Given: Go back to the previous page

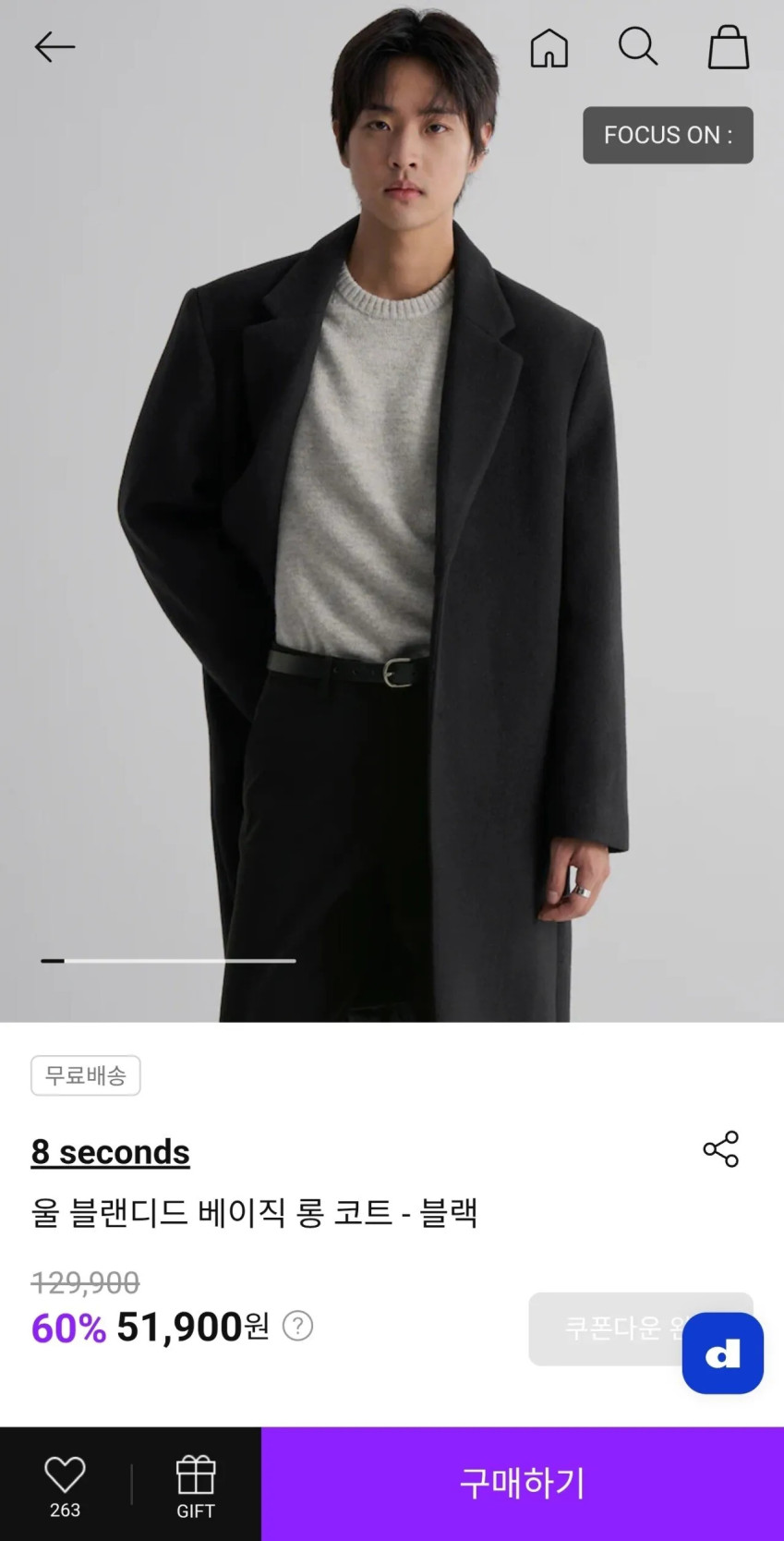Looking at the screenshot, I should click(x=54, y=47).
